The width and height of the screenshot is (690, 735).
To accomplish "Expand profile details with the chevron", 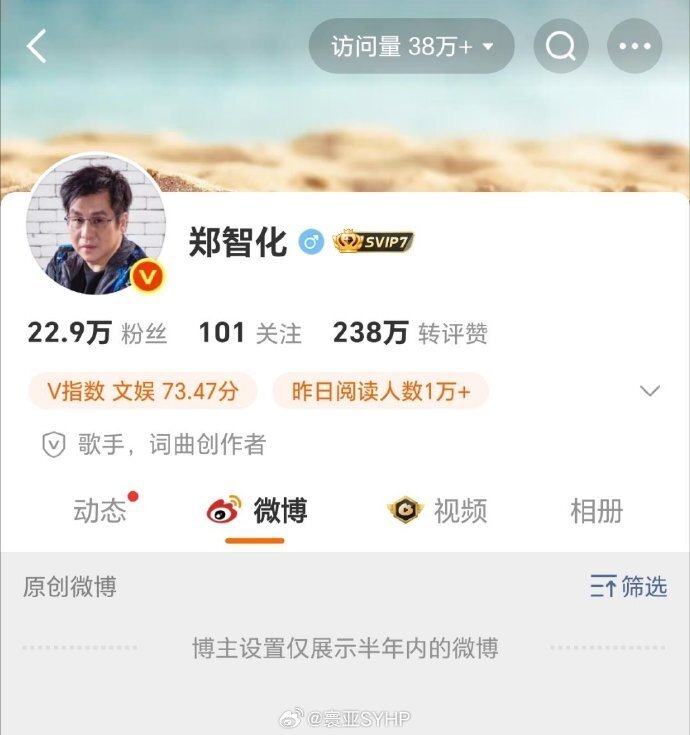I will tap(650, 391).
